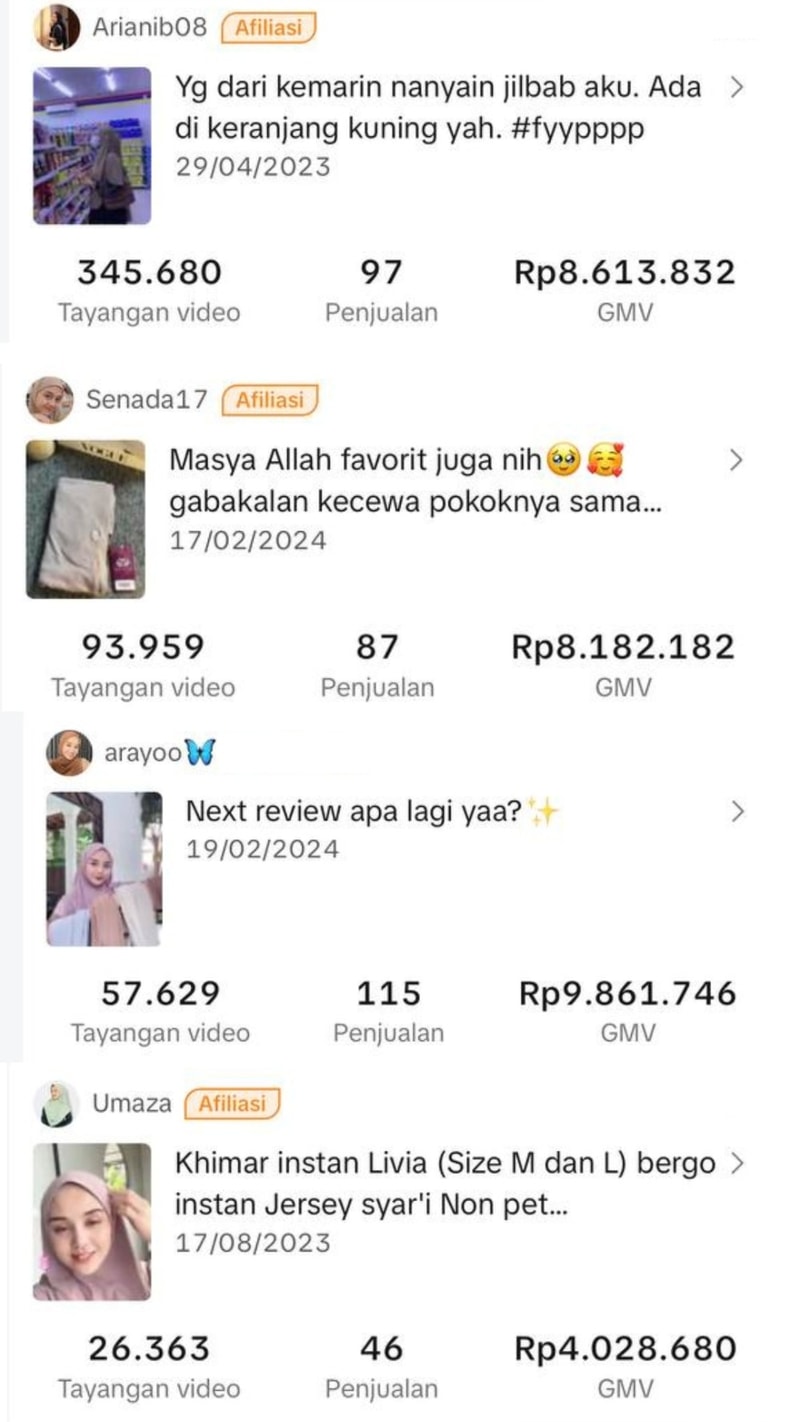The image size is (800, 1422).
Task: View Senada17's video thumbnail
Action: pos(86,519)
